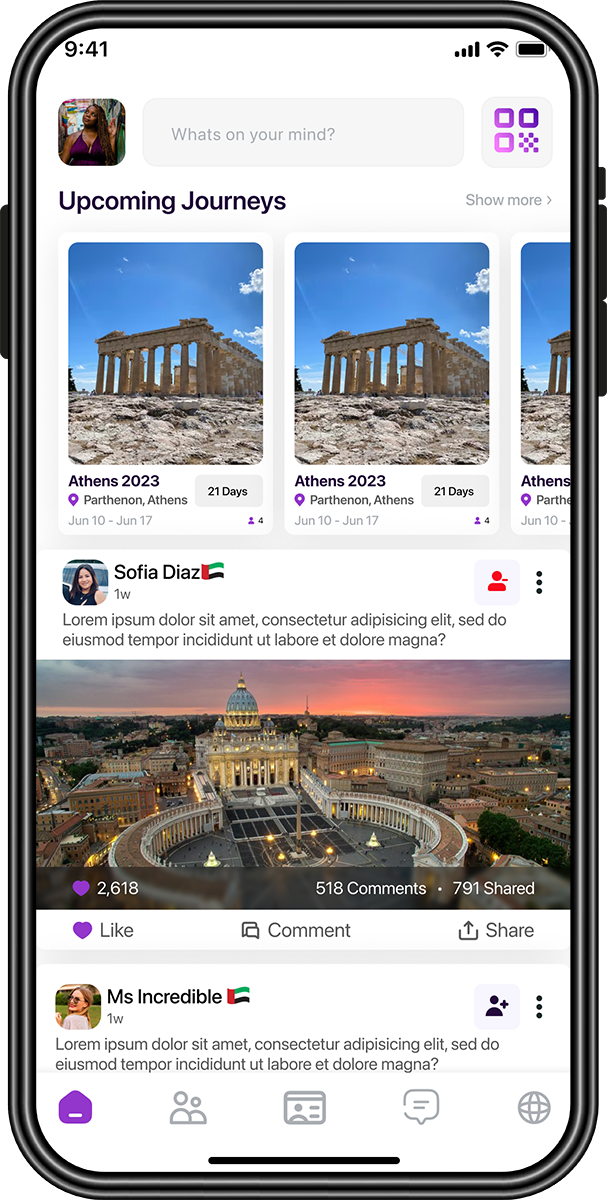Switch to the Messages tab

pyautogui.click(x=421, y=1107)
